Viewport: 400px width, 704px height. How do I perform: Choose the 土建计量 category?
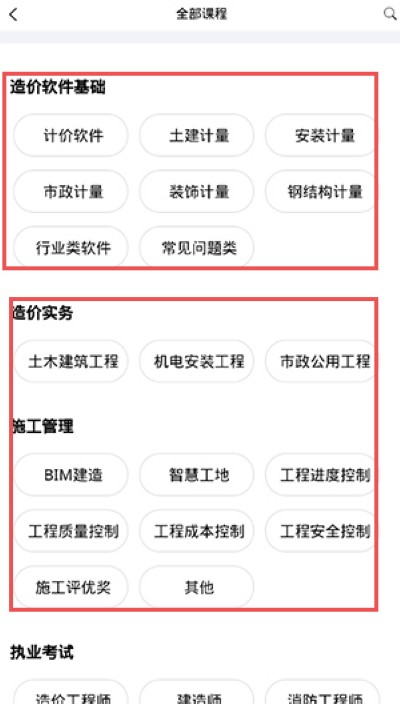197,135
